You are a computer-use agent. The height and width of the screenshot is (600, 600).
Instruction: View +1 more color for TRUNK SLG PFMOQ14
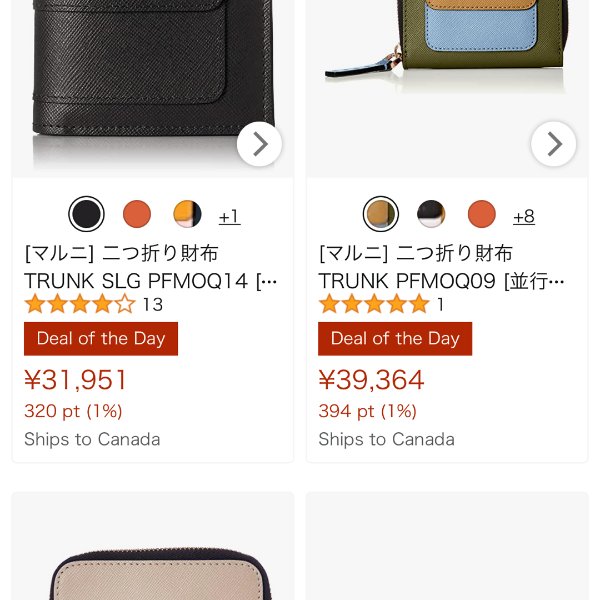(229, 216)
